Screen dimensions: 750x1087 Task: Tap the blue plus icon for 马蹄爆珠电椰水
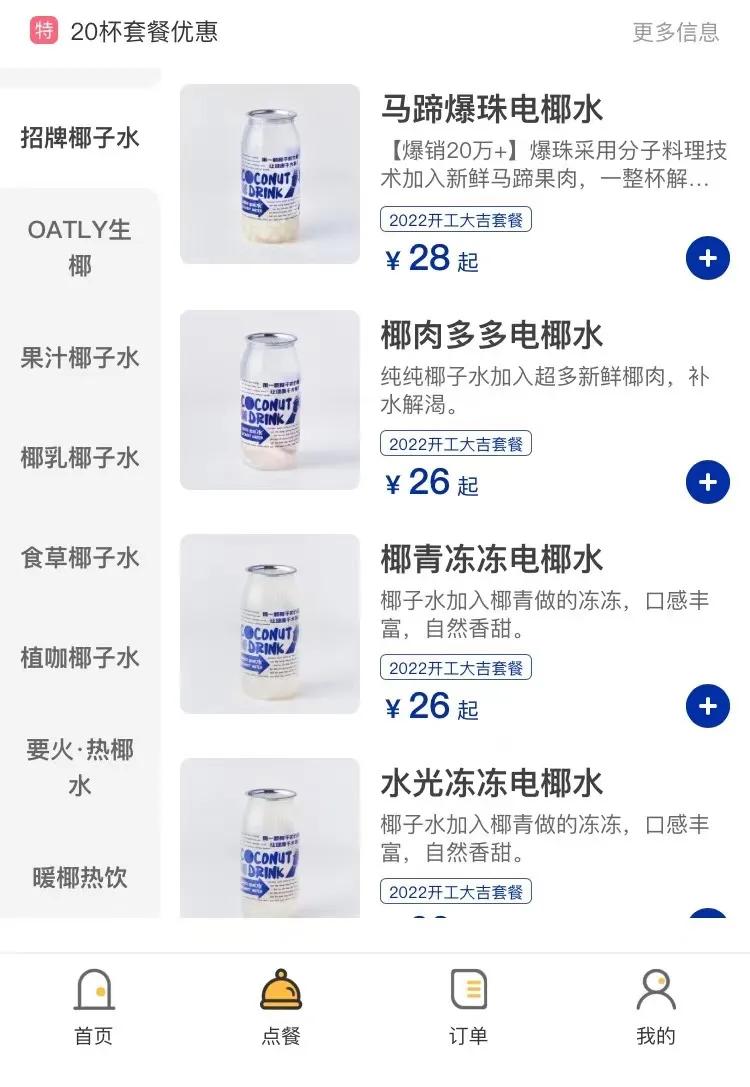tap(707, 258)
